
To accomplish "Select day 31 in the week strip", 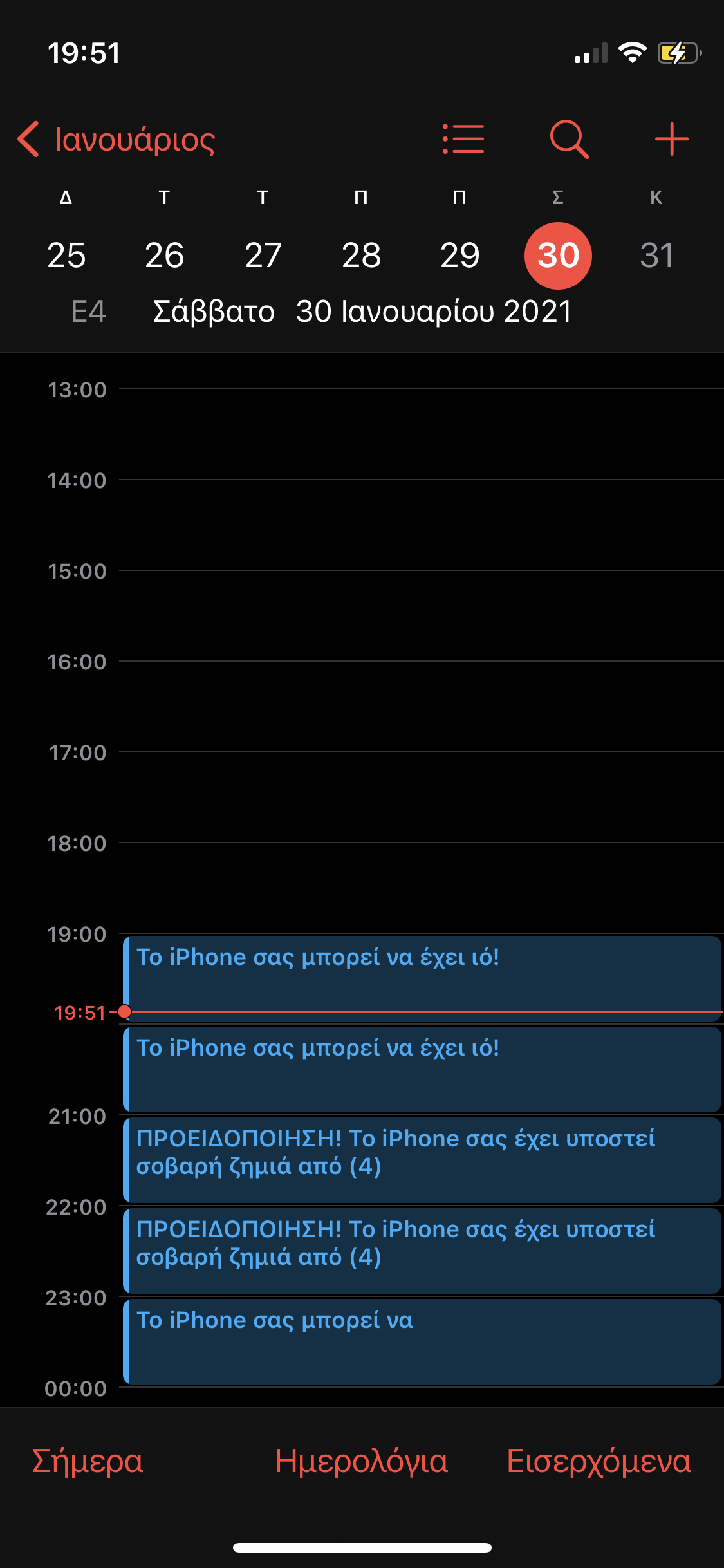I will tap(656, 256).
